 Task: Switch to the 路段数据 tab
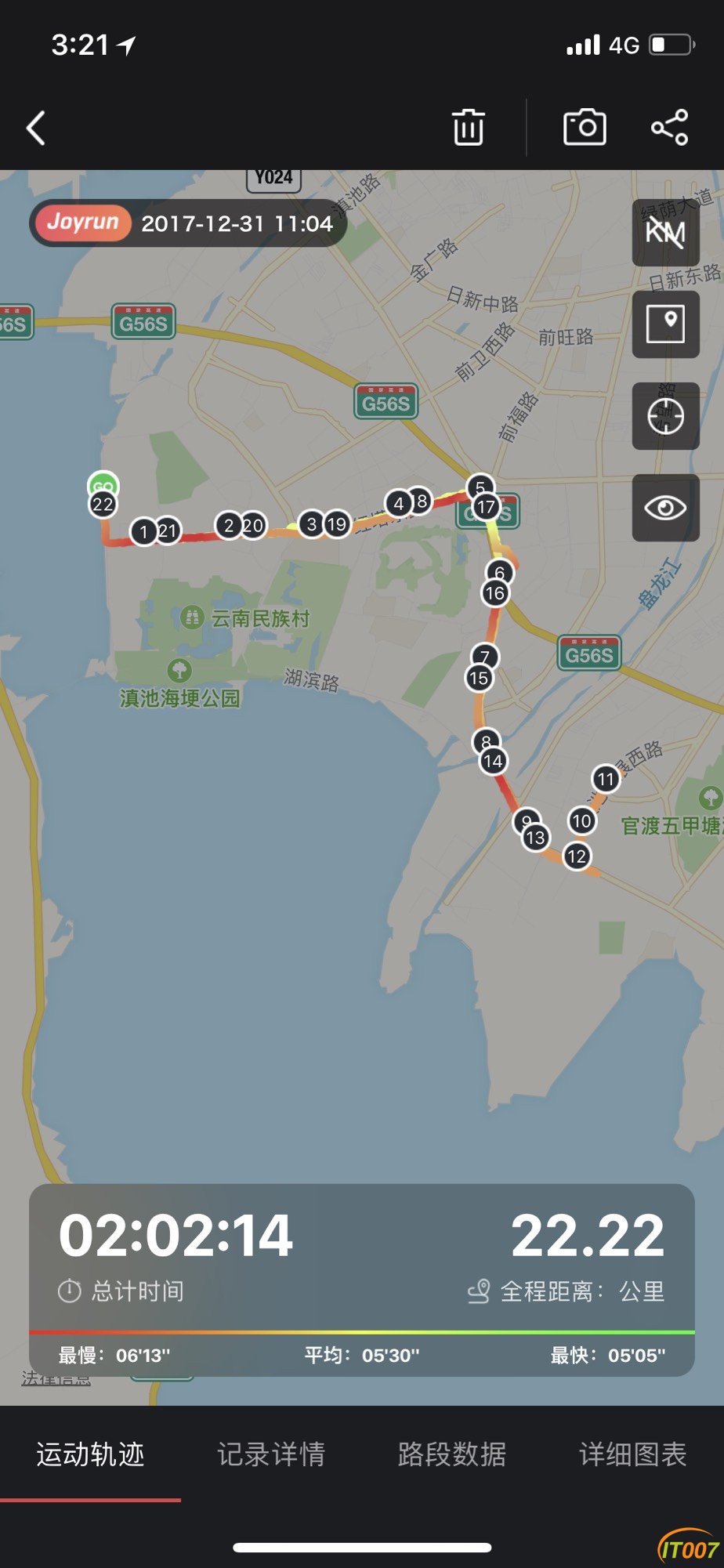452,1454
